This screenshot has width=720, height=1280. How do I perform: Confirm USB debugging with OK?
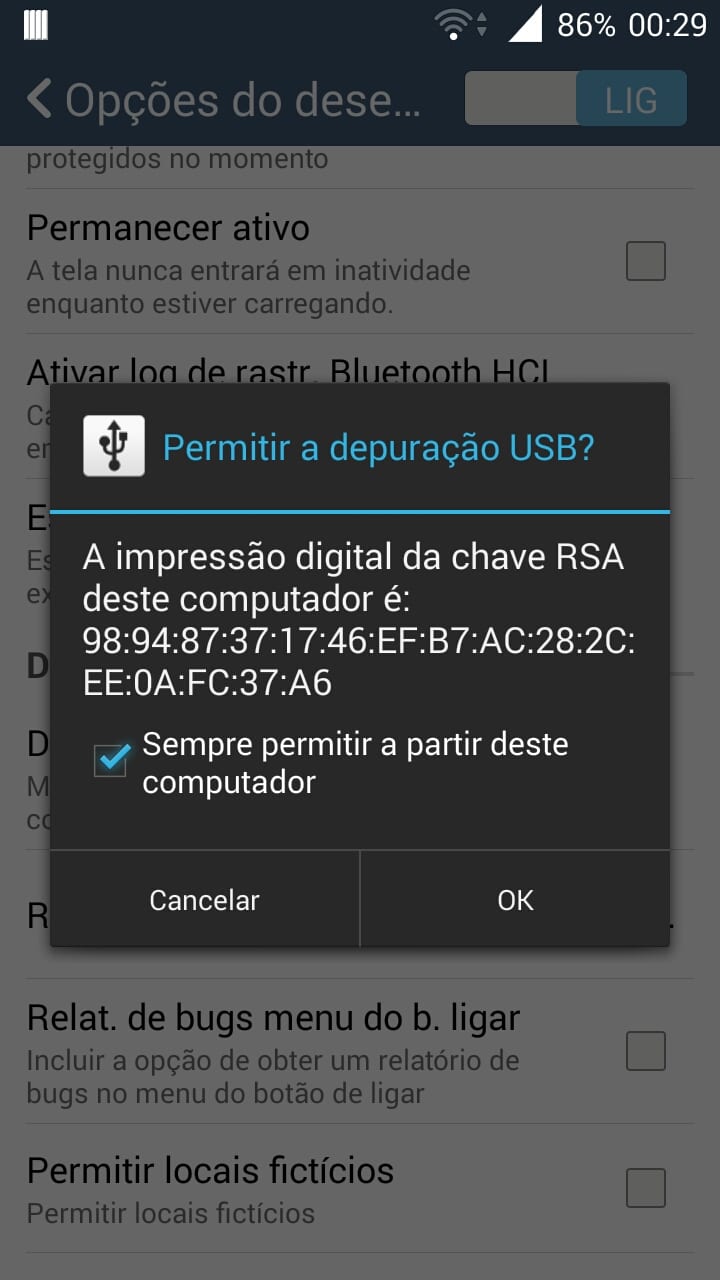515,900
